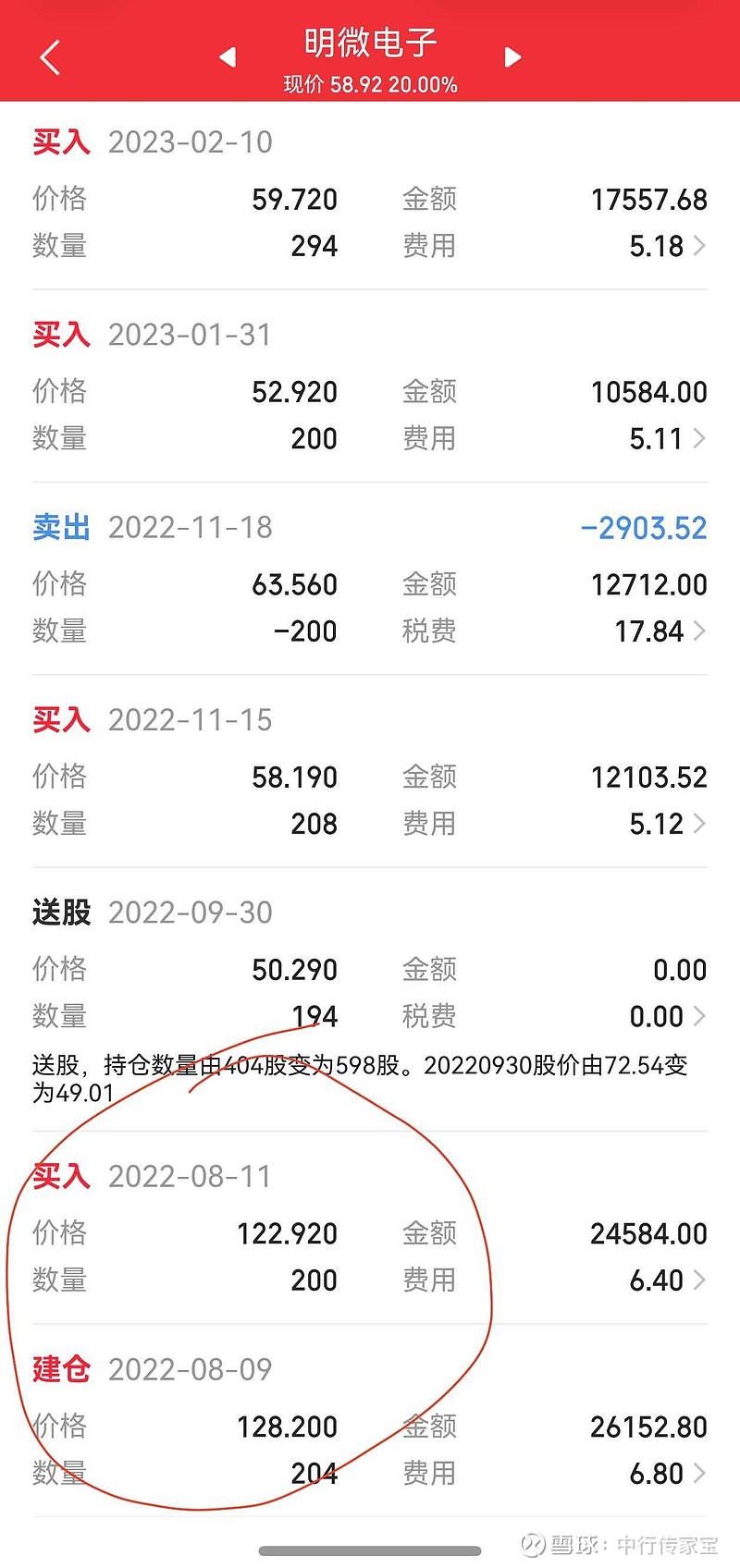This screenshot has height=1568, width=740.
Task: Expand details of the 2023-02-10 buy record
Action: (x=698, y=245)
